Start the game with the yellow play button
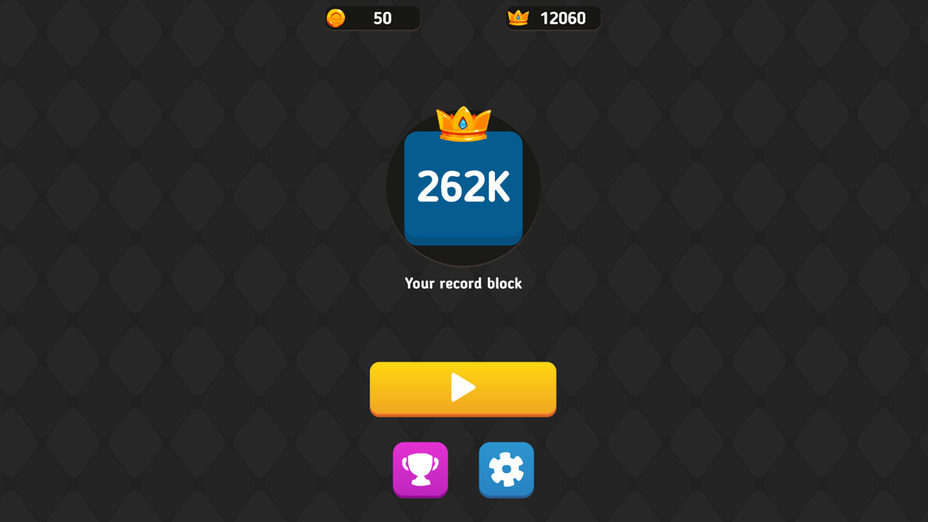This screenshot has height=522, width=928. pos(463,388)
